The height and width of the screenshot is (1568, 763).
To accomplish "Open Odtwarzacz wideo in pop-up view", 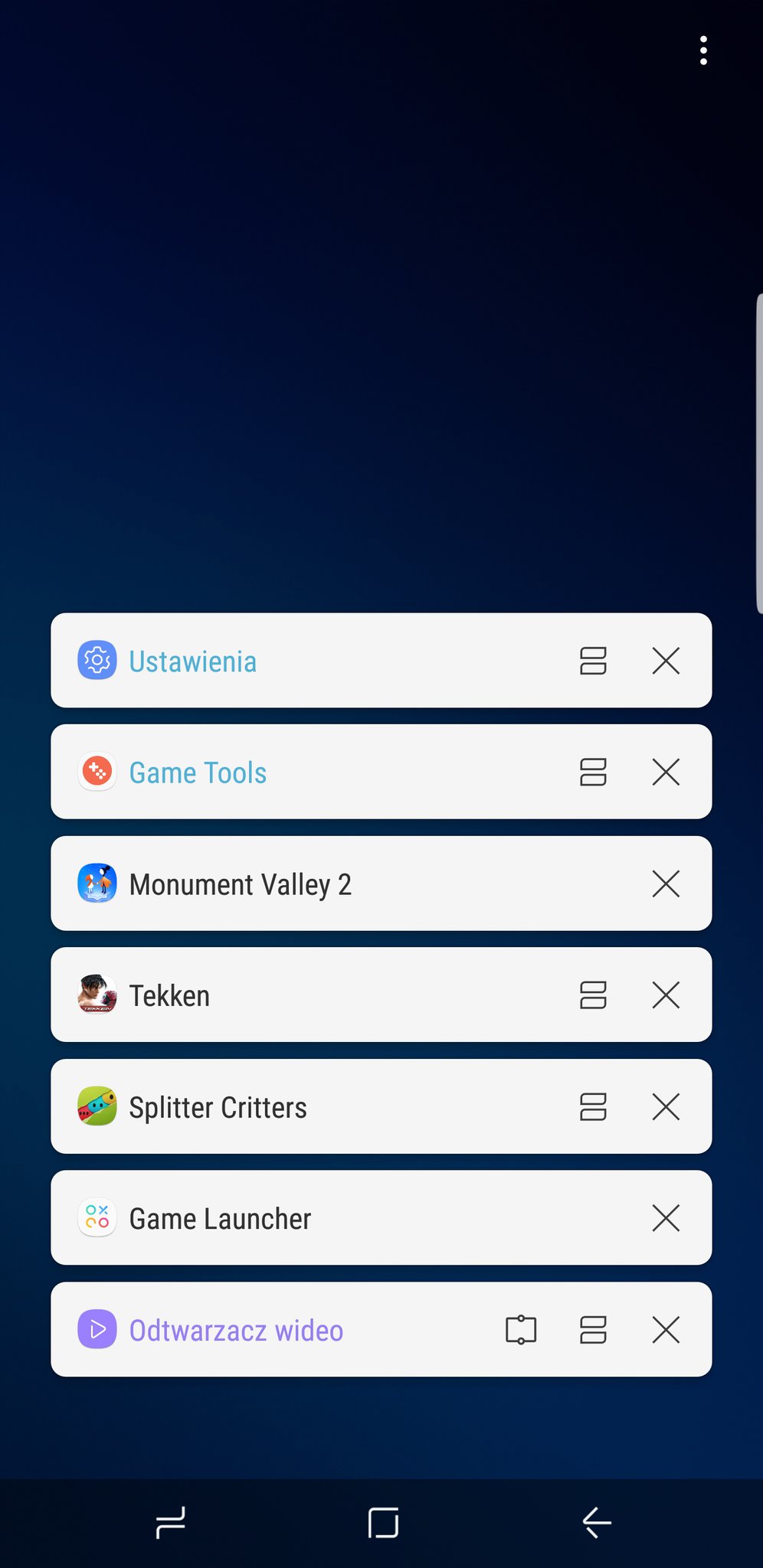I will [520, 1330].
